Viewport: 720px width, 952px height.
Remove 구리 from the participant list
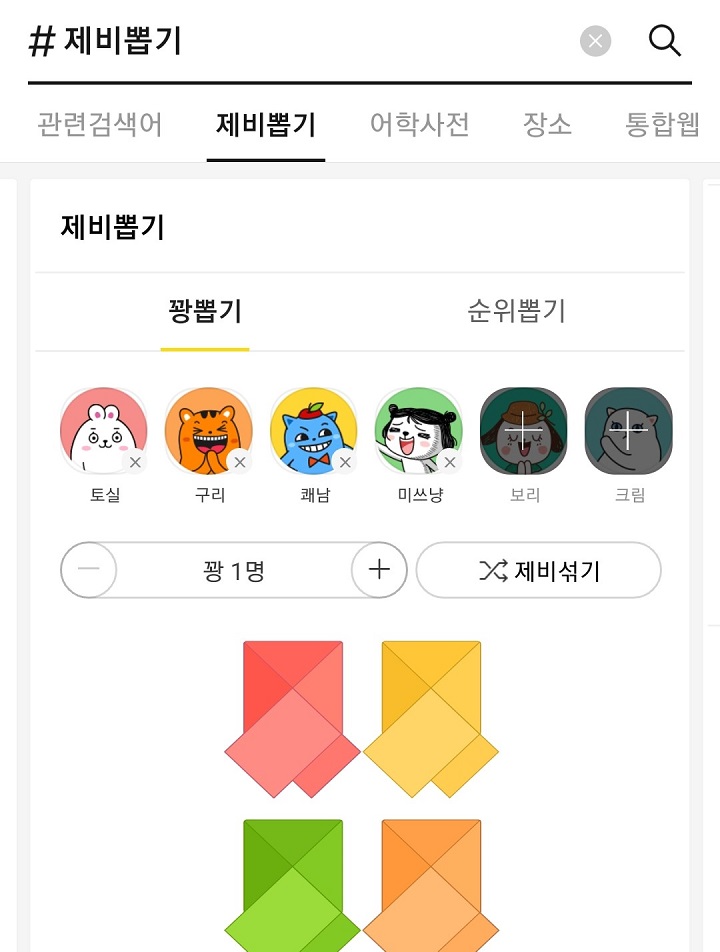coord(241,463)
